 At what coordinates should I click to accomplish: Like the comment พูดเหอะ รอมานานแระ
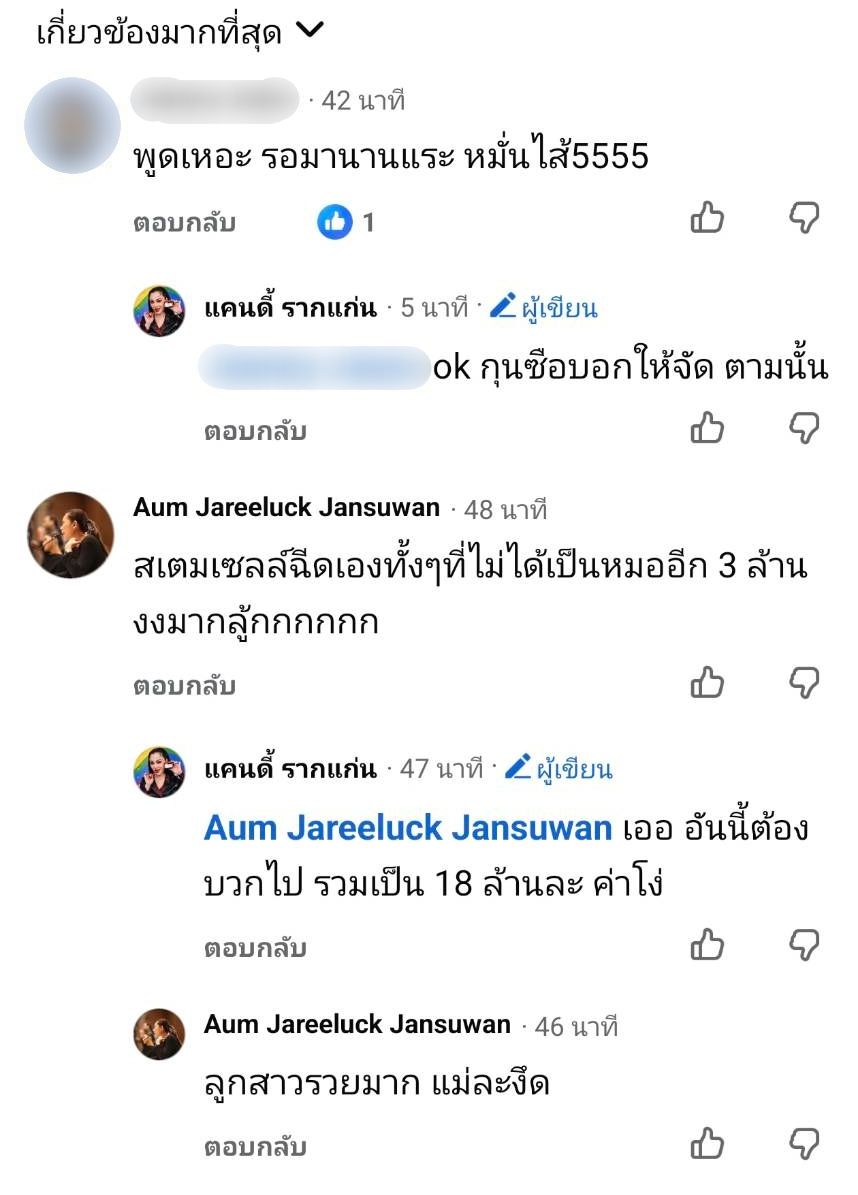[x=707, y=218]
